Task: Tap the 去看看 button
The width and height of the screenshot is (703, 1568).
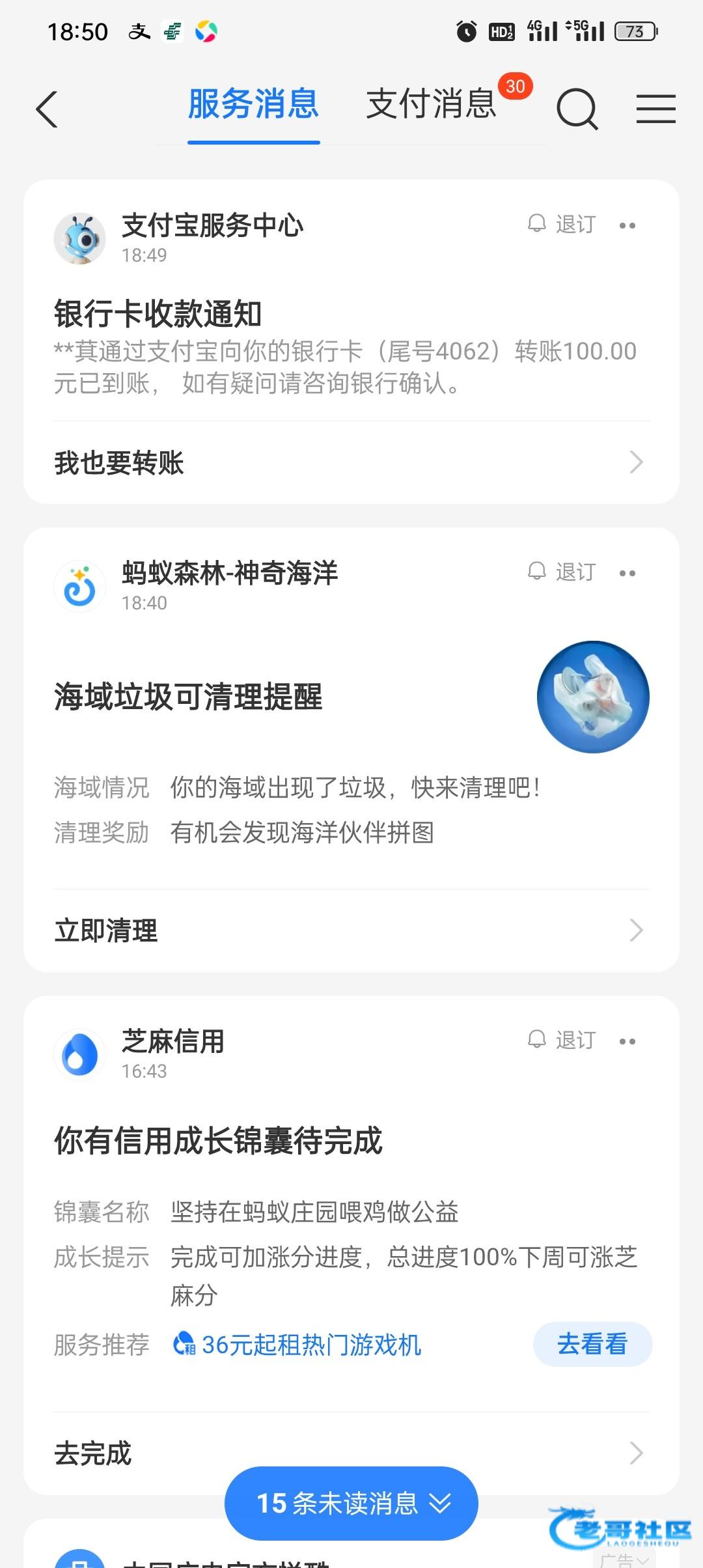Action: coord(592,1344)
